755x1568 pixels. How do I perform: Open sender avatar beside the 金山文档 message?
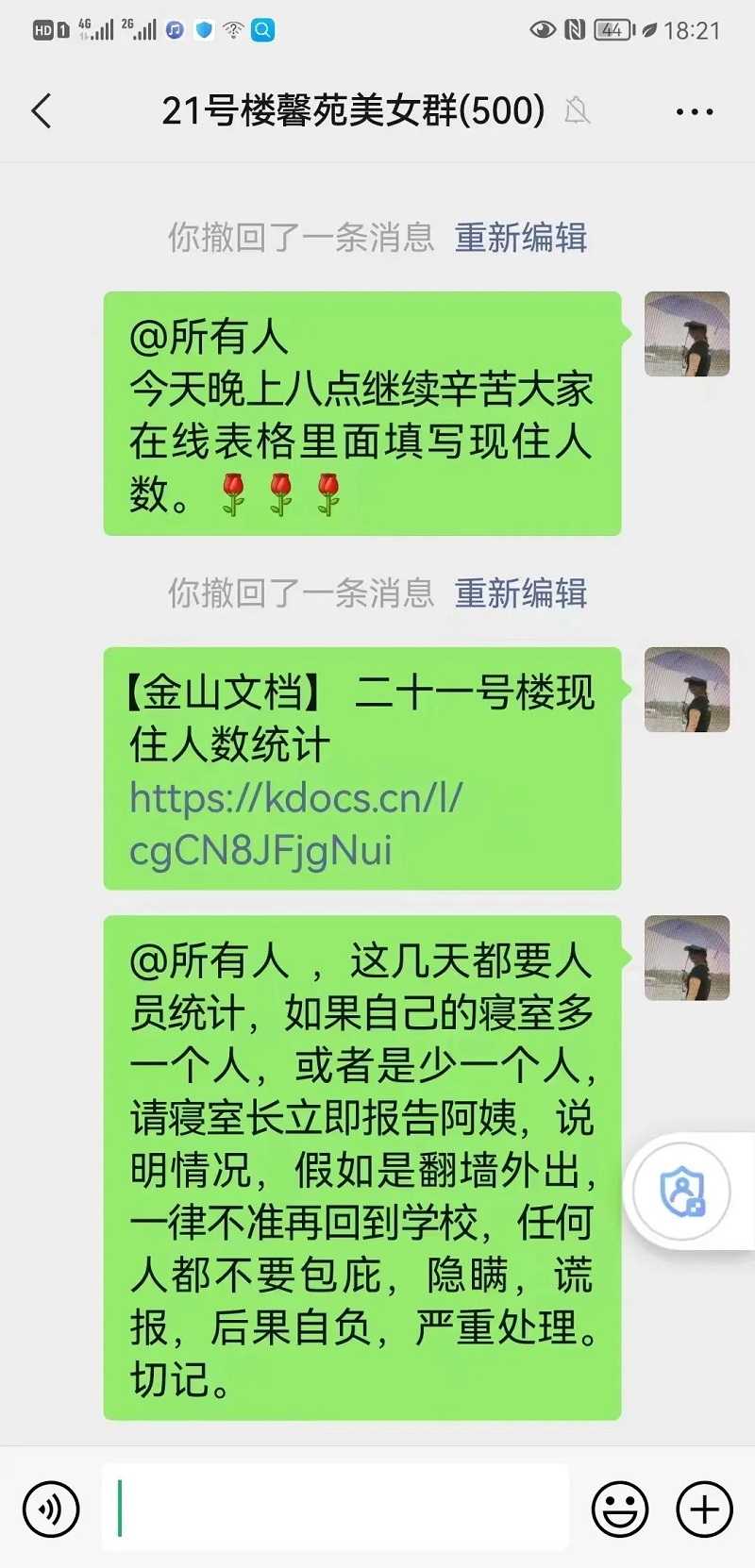[686, 690]
